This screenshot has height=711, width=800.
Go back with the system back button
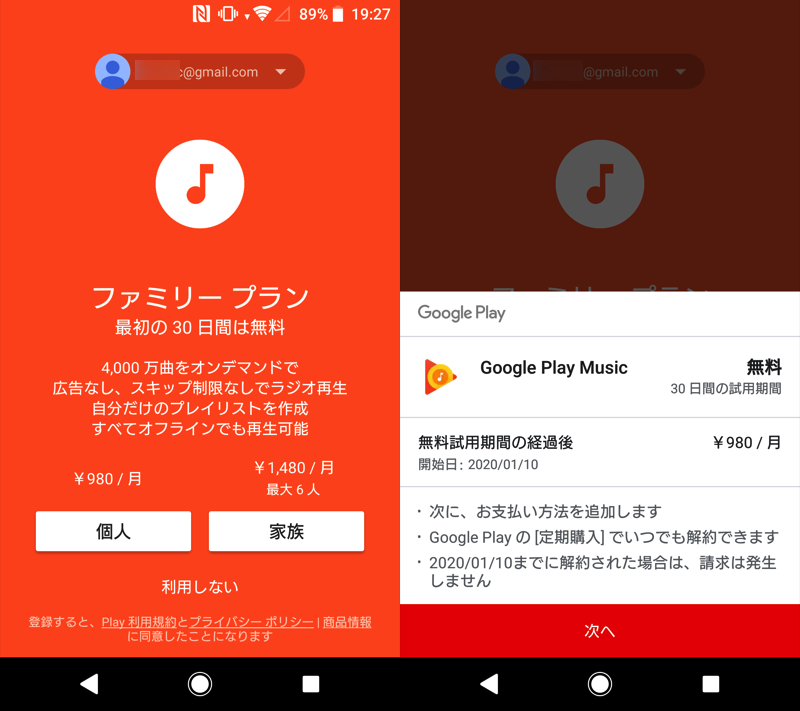point(89,684)
